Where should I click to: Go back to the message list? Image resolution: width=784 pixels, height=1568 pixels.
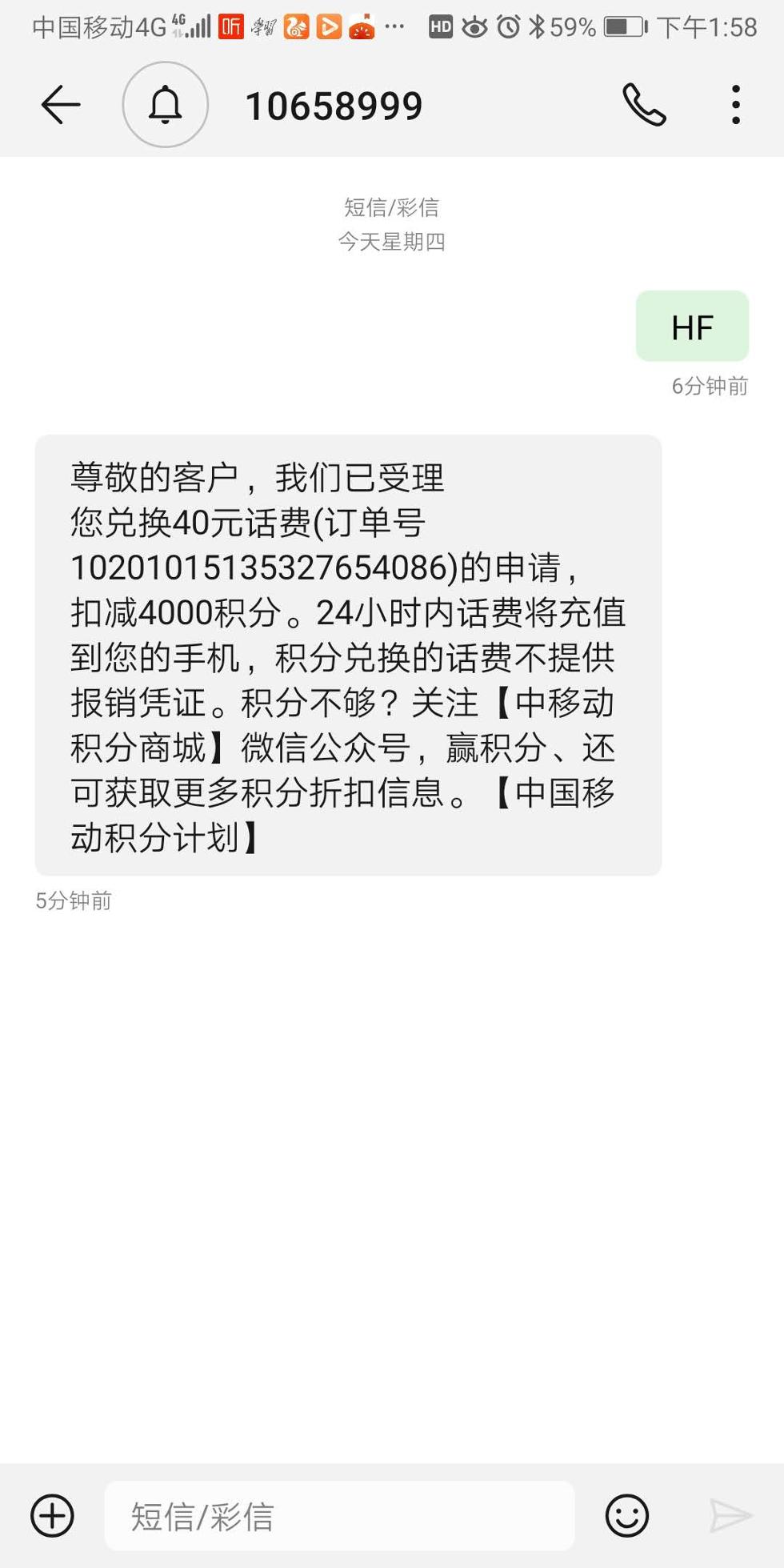60,105
